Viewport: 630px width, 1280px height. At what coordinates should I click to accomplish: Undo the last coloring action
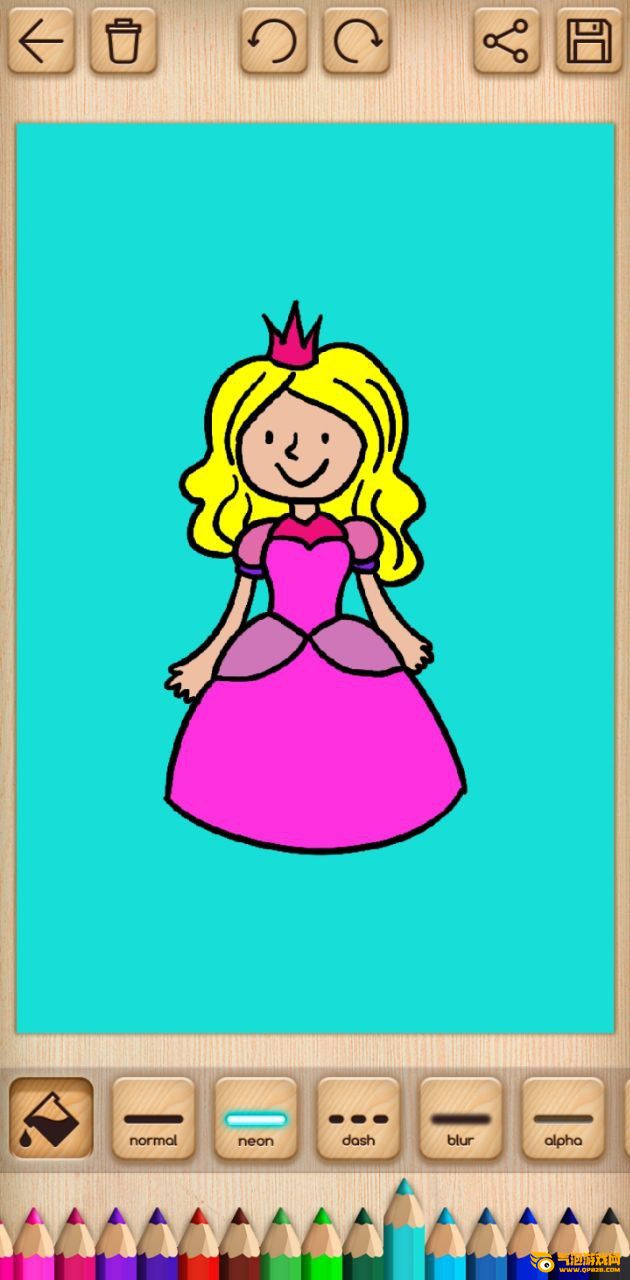[274, 41]
